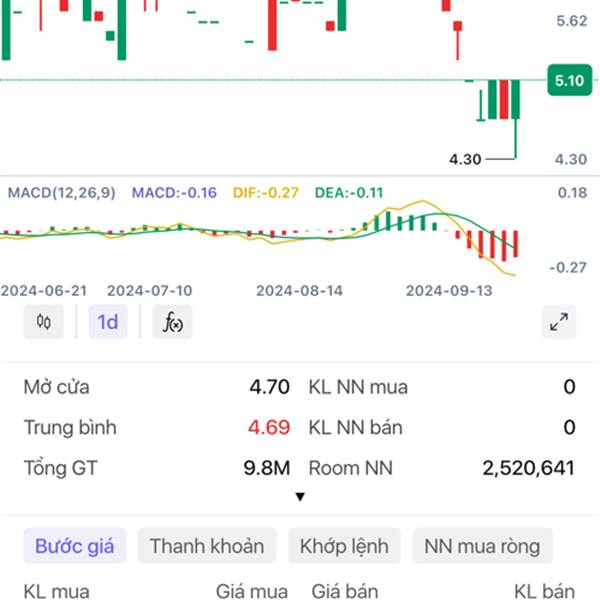The width and height of the screenshot is (600, 600).
Task: Select the 1d timeframe
Action: [x=107, y=322]
